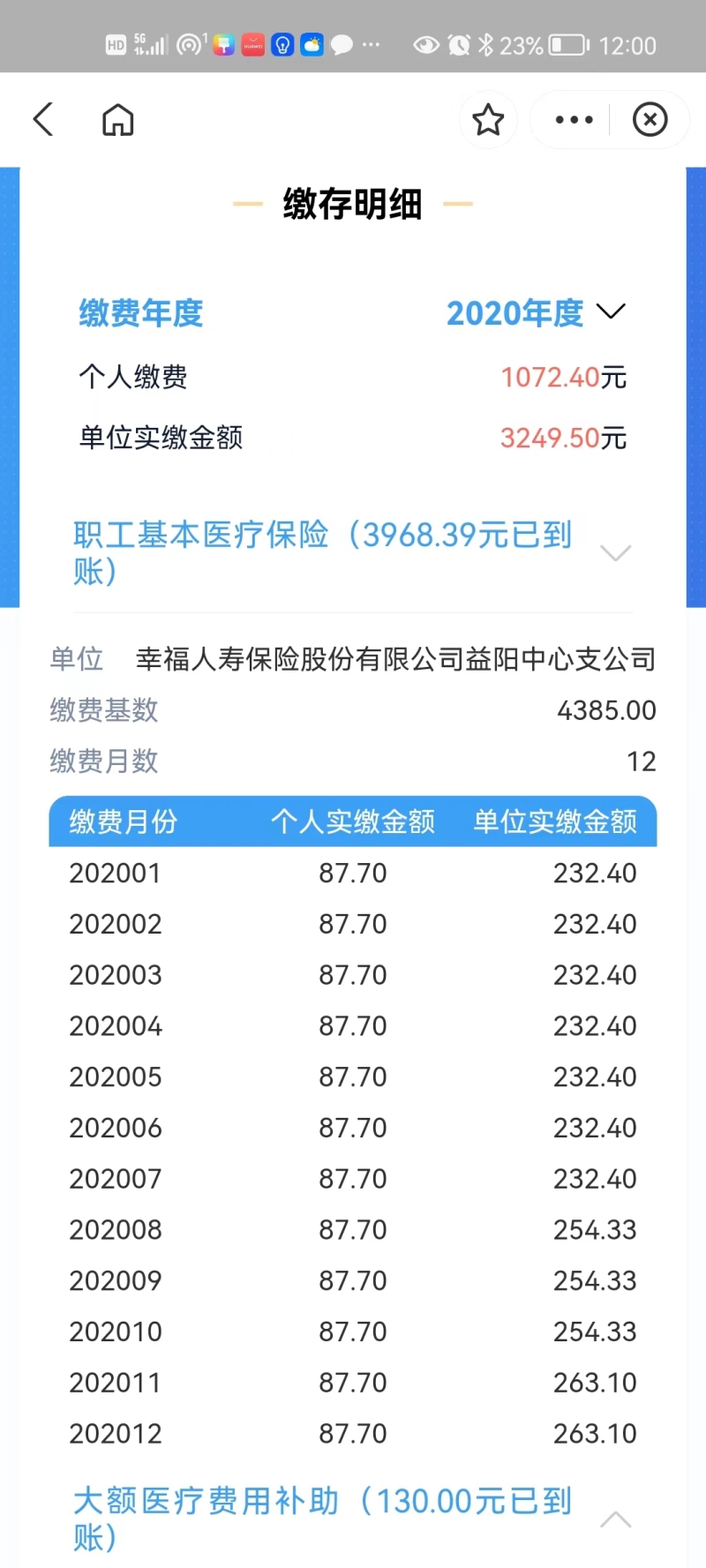Screen dimensions: 706x1568
Task: Collapse the 职工基本医疗保险 section
Action: click(615, 553)
